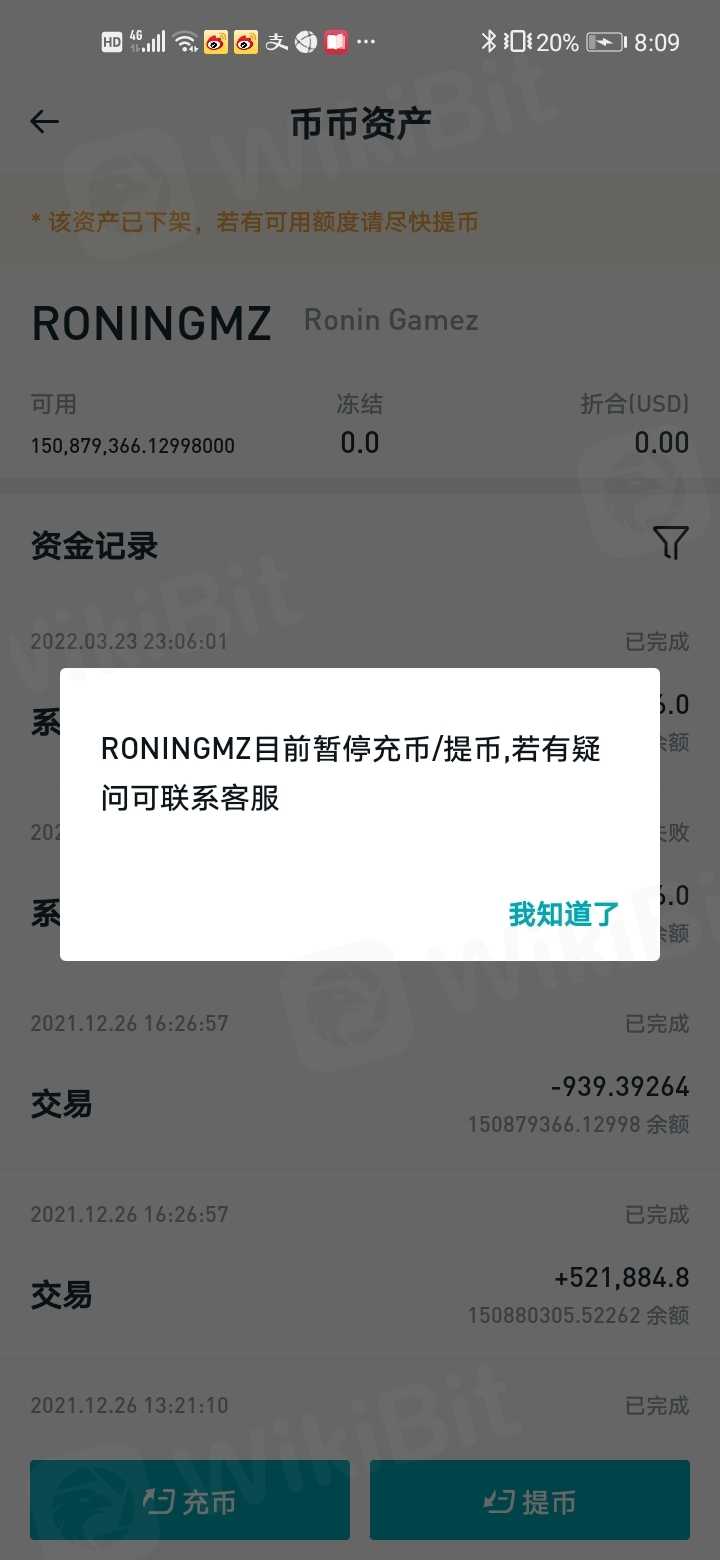This screenshot has height=1560, width=720.
Task: Tap the 提币 withdraw button
Action: coord(530,1500)
